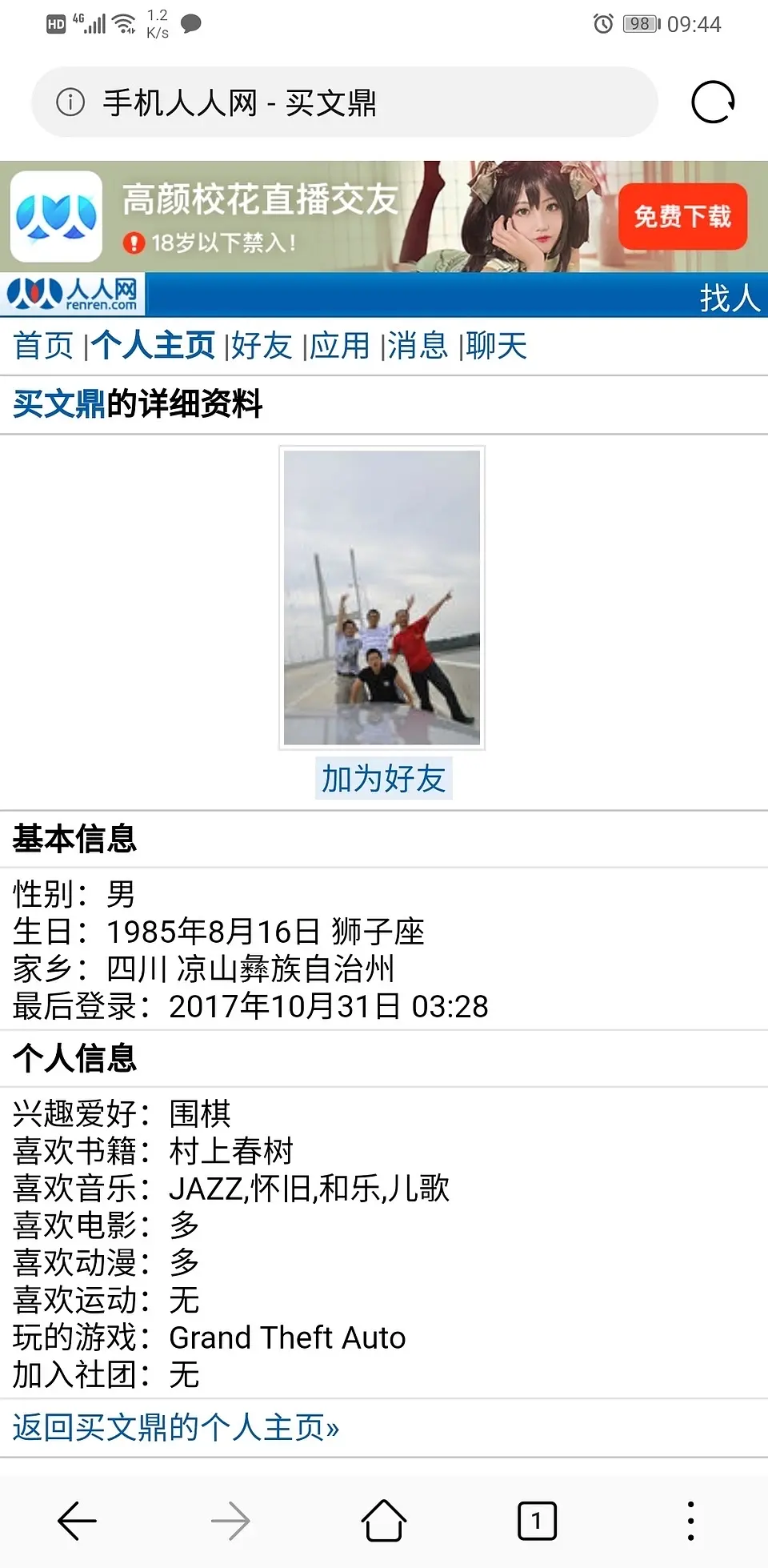
Task: Return via 返回买文鼎的个人主页 link
Action: [x=176, y=1427]
